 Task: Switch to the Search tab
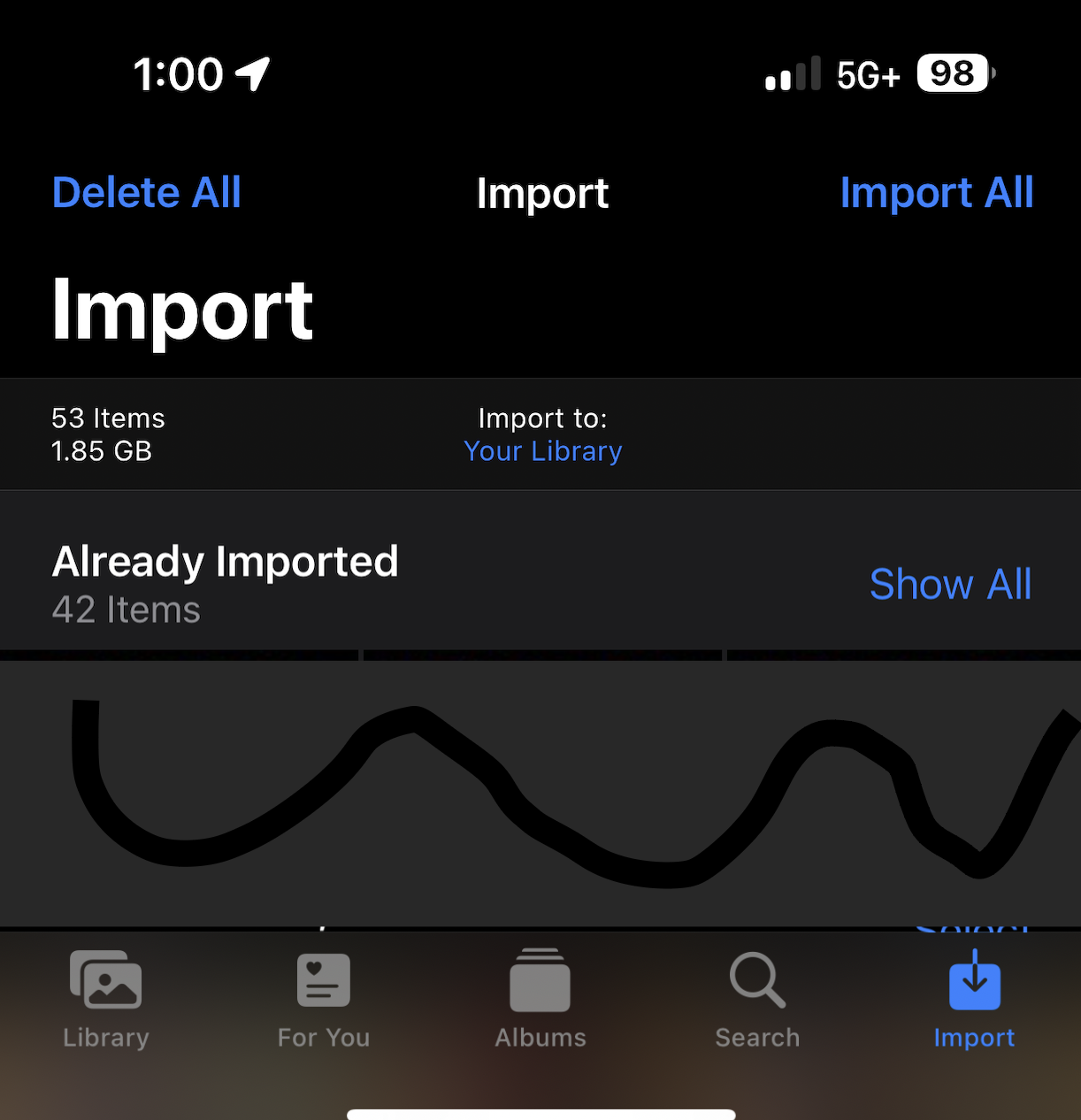(757, 1000)
